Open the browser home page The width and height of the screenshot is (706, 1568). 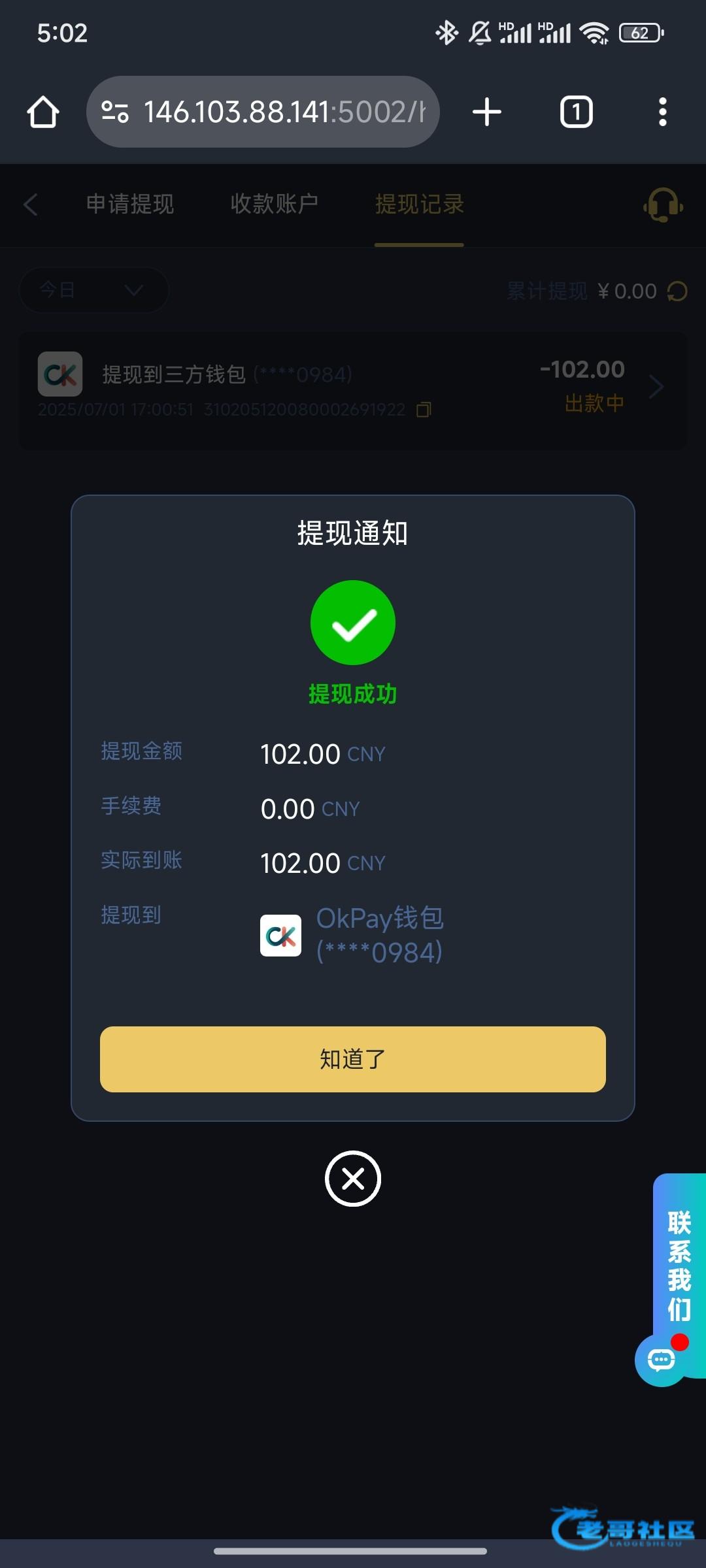(43, 112)
